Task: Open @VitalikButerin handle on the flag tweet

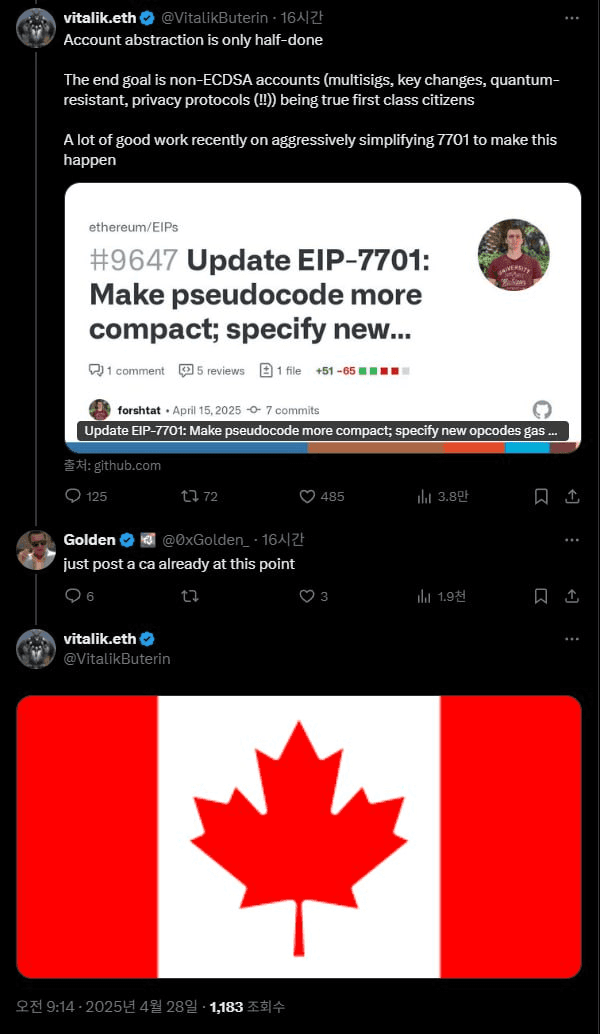Action: point(117,659)
